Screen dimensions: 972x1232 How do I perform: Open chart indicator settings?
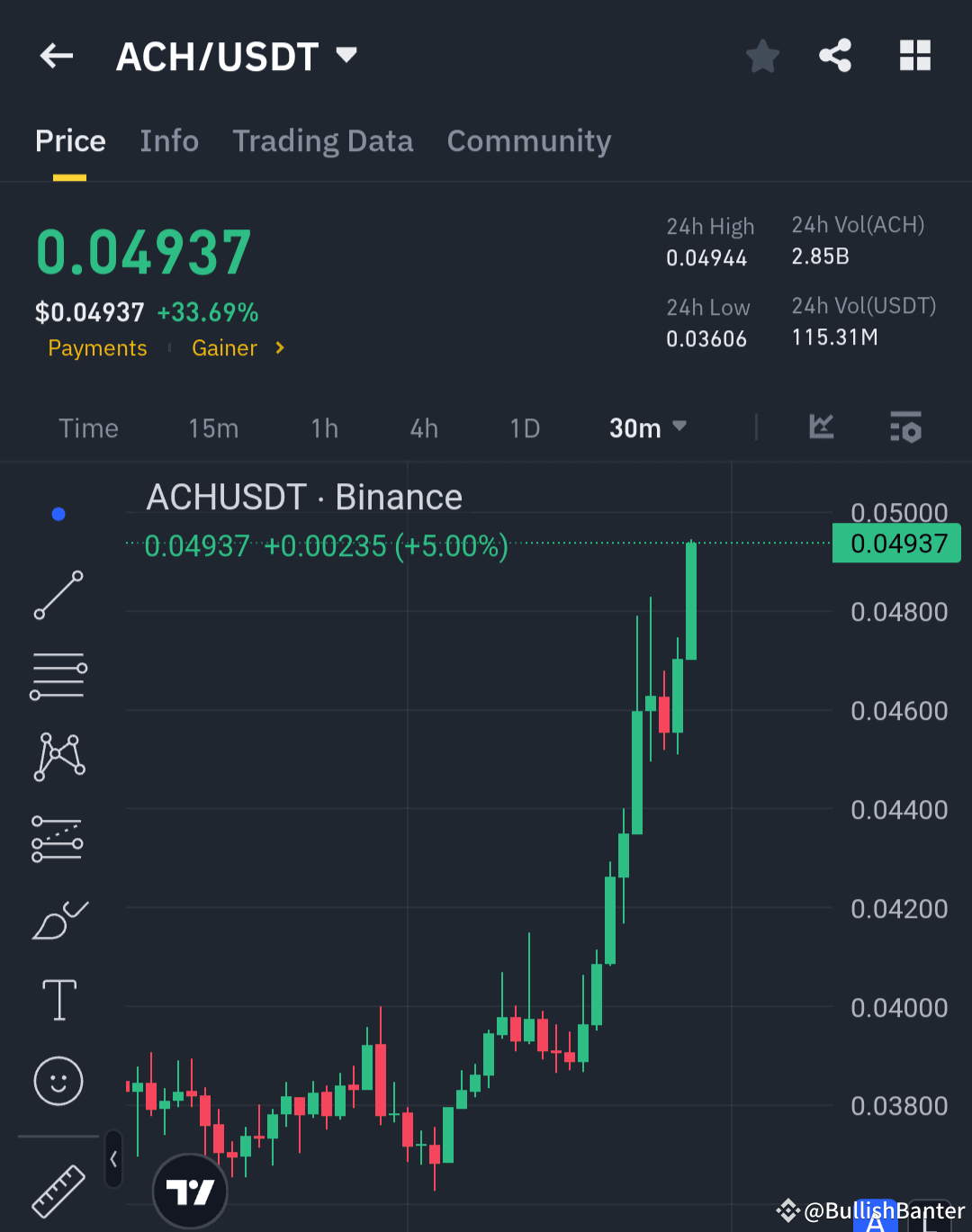[x=905, y=428]
